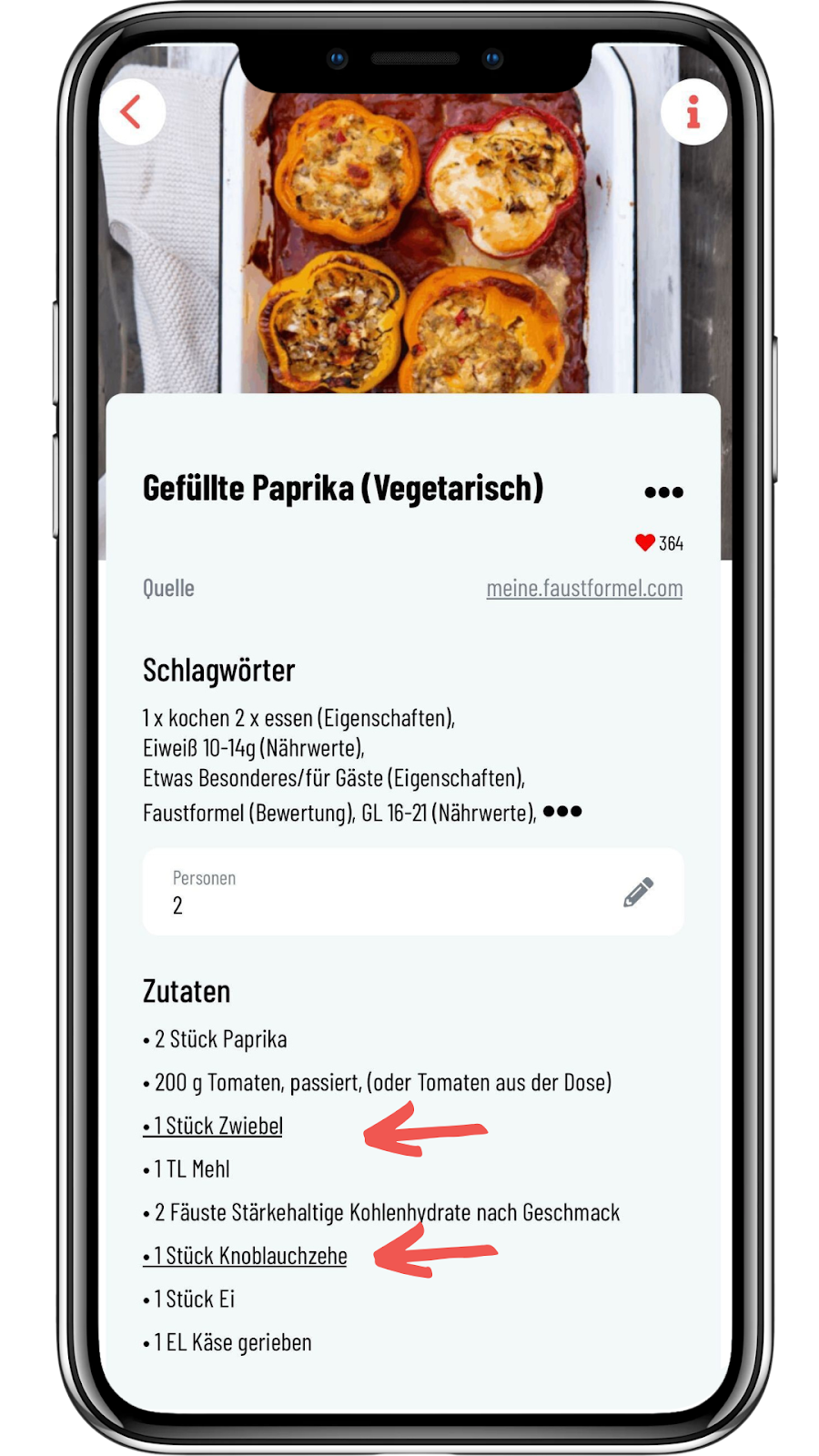Open the 1 Stück Zwiebel ingredient link
Viewport: 819px width, 1456px height.
[214, 1127]
